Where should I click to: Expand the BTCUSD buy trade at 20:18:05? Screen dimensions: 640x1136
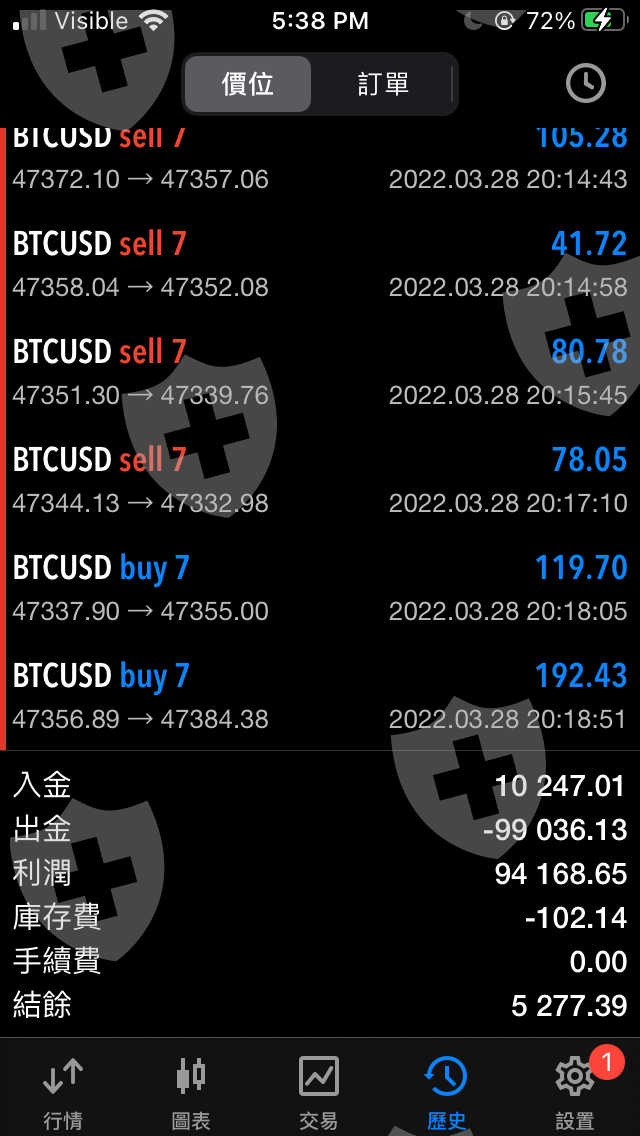coord(320,588)
